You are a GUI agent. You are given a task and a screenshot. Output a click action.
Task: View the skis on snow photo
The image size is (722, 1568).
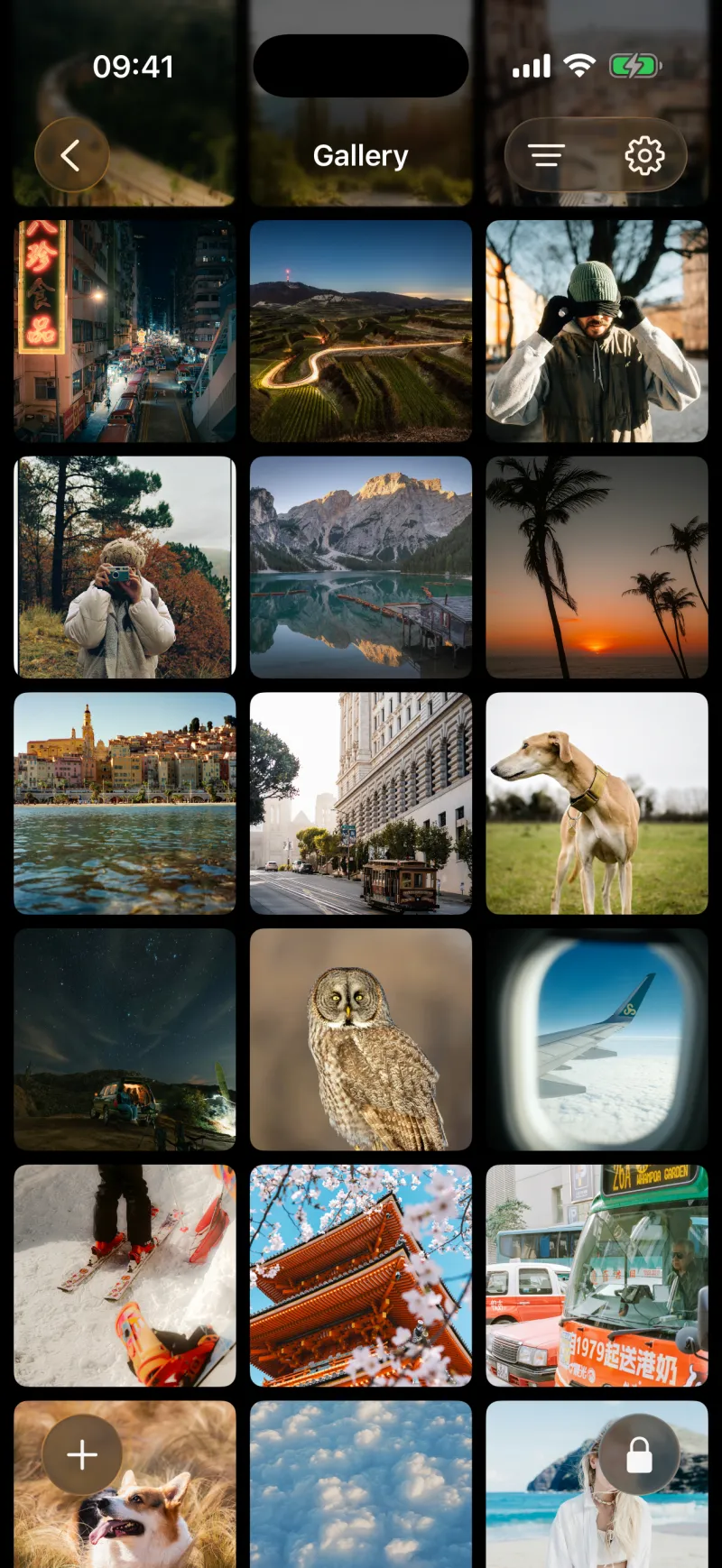coord(125,1275)
